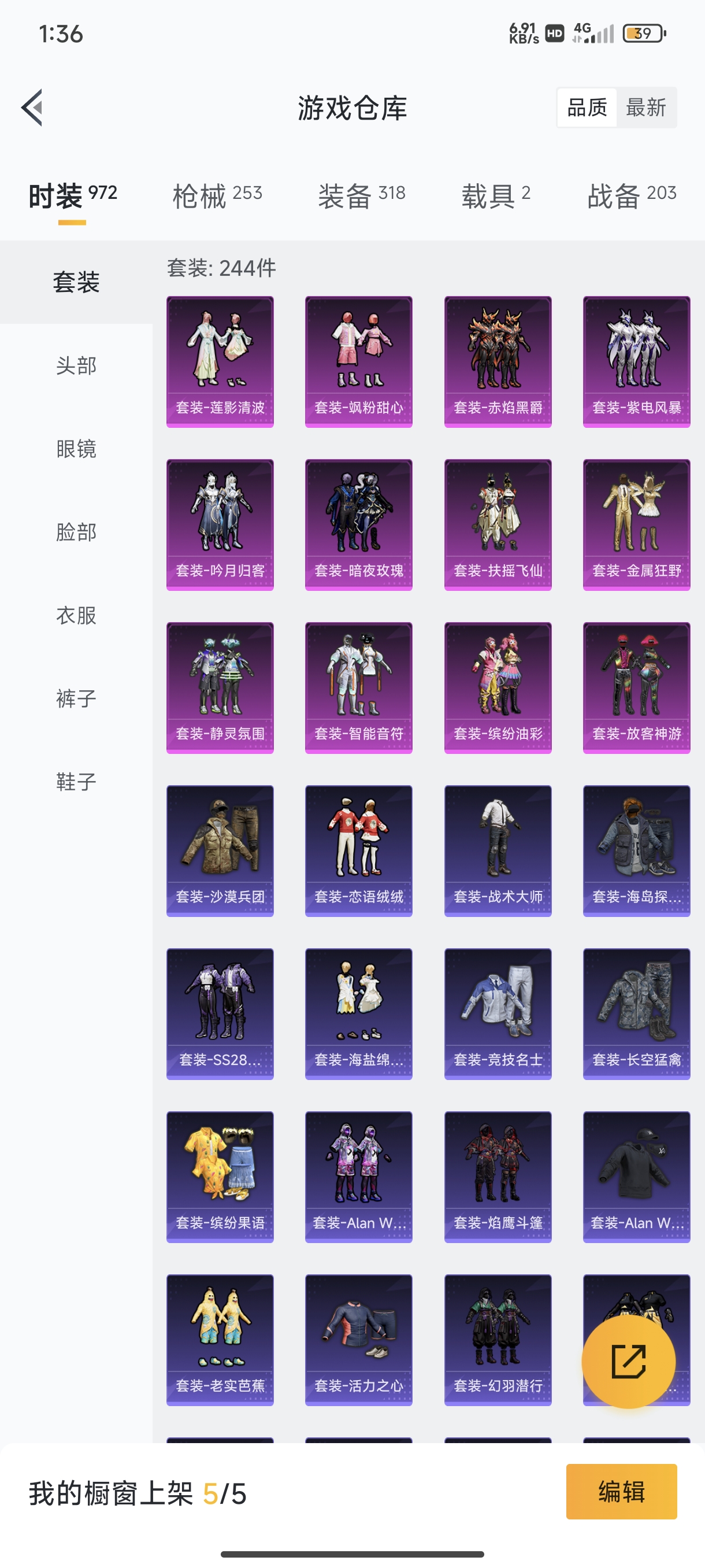705x1568 pixels.
Task: View the 套装-金属狂野 outfit
Action: click(x=636, y=525)
